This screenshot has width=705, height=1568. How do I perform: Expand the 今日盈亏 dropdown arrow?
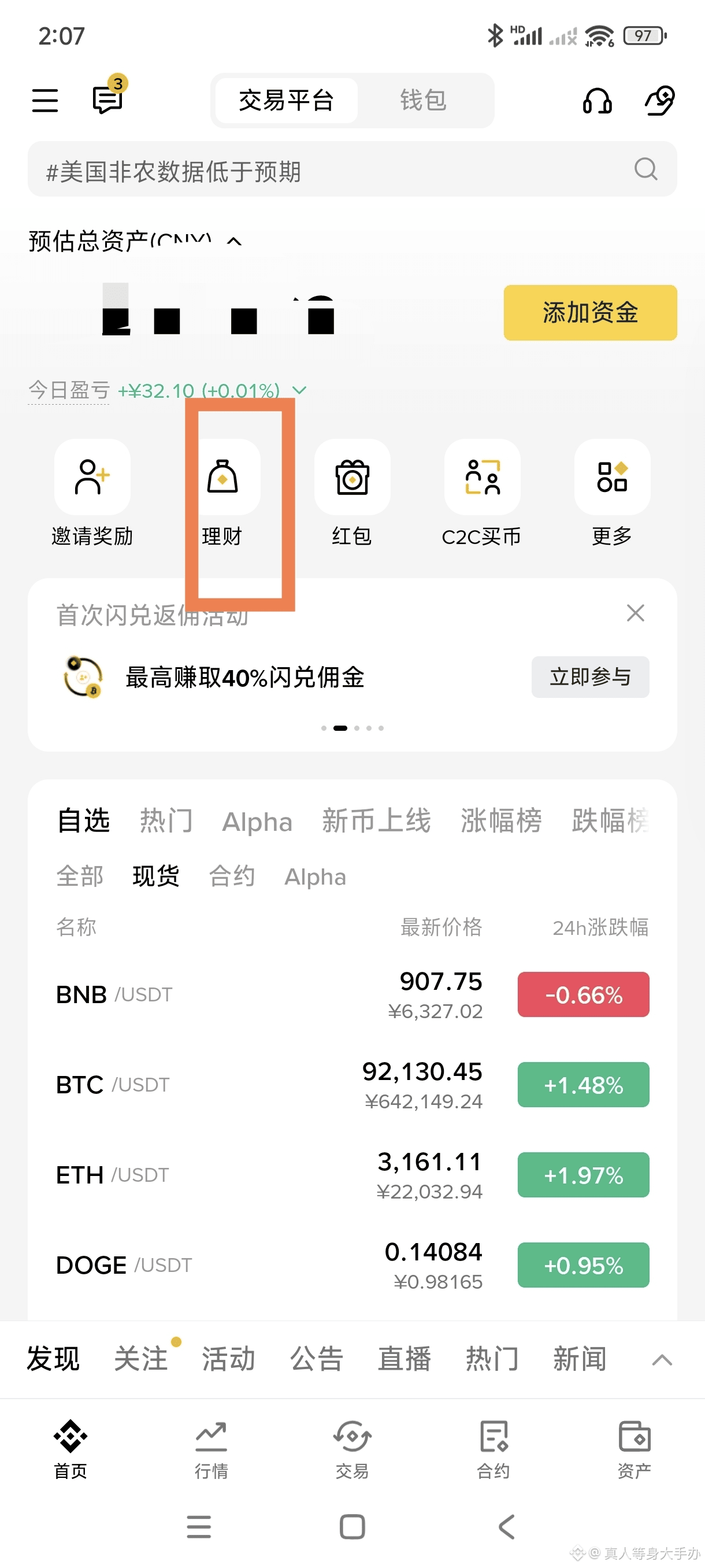click(299, 390)
